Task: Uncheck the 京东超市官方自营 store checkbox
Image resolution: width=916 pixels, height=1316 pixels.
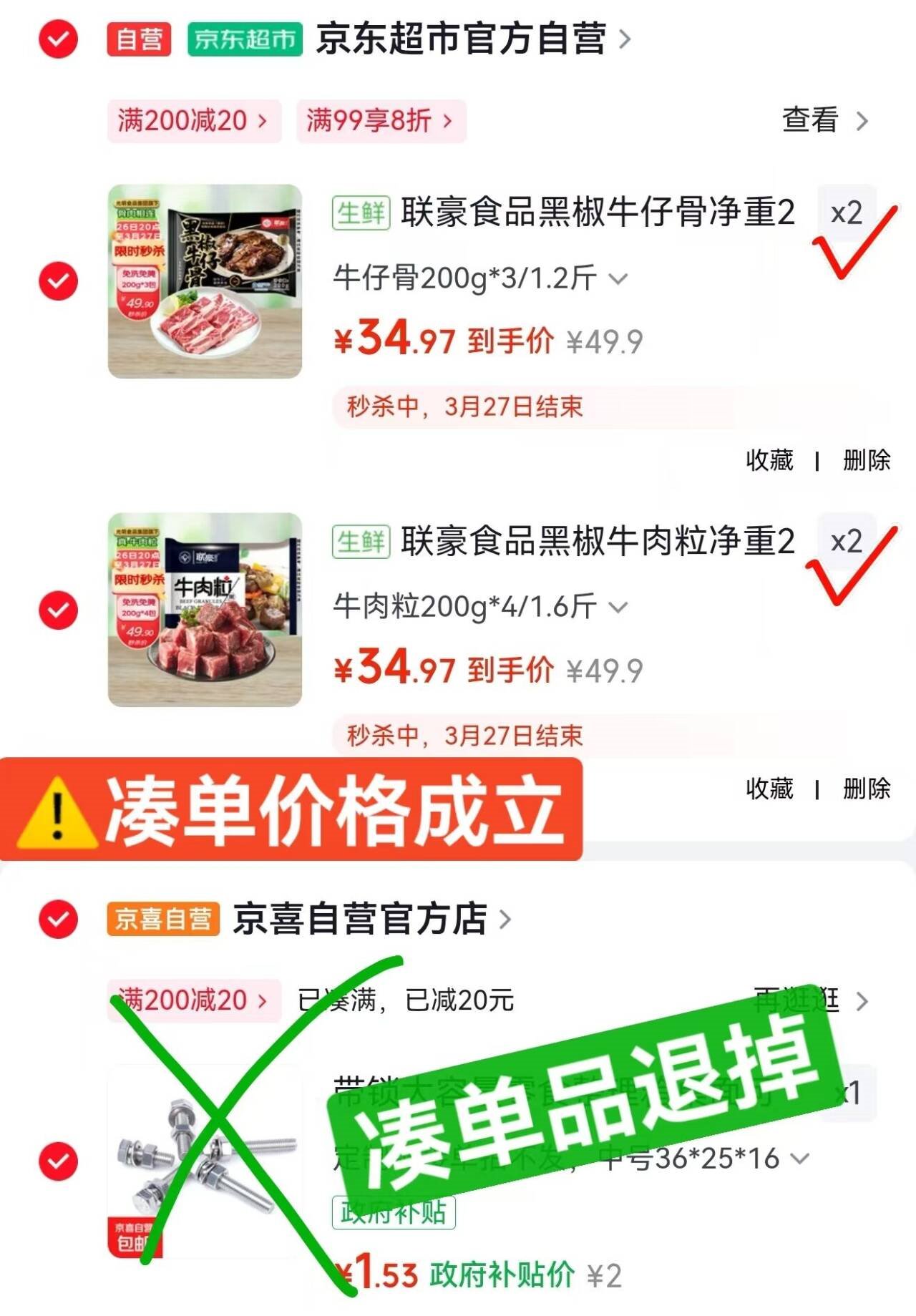Action: click(58, 39)
